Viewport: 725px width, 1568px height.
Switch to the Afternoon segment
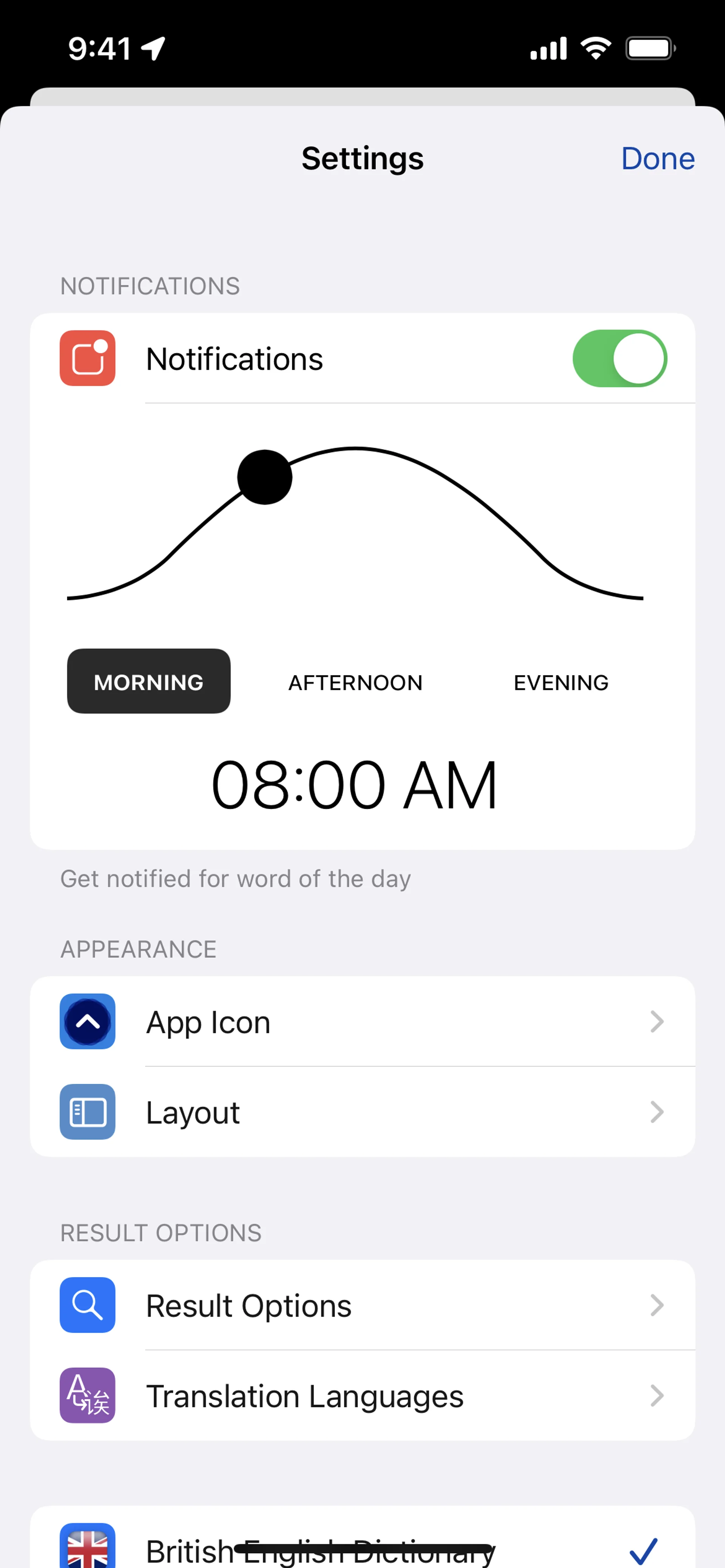(355, 682)
